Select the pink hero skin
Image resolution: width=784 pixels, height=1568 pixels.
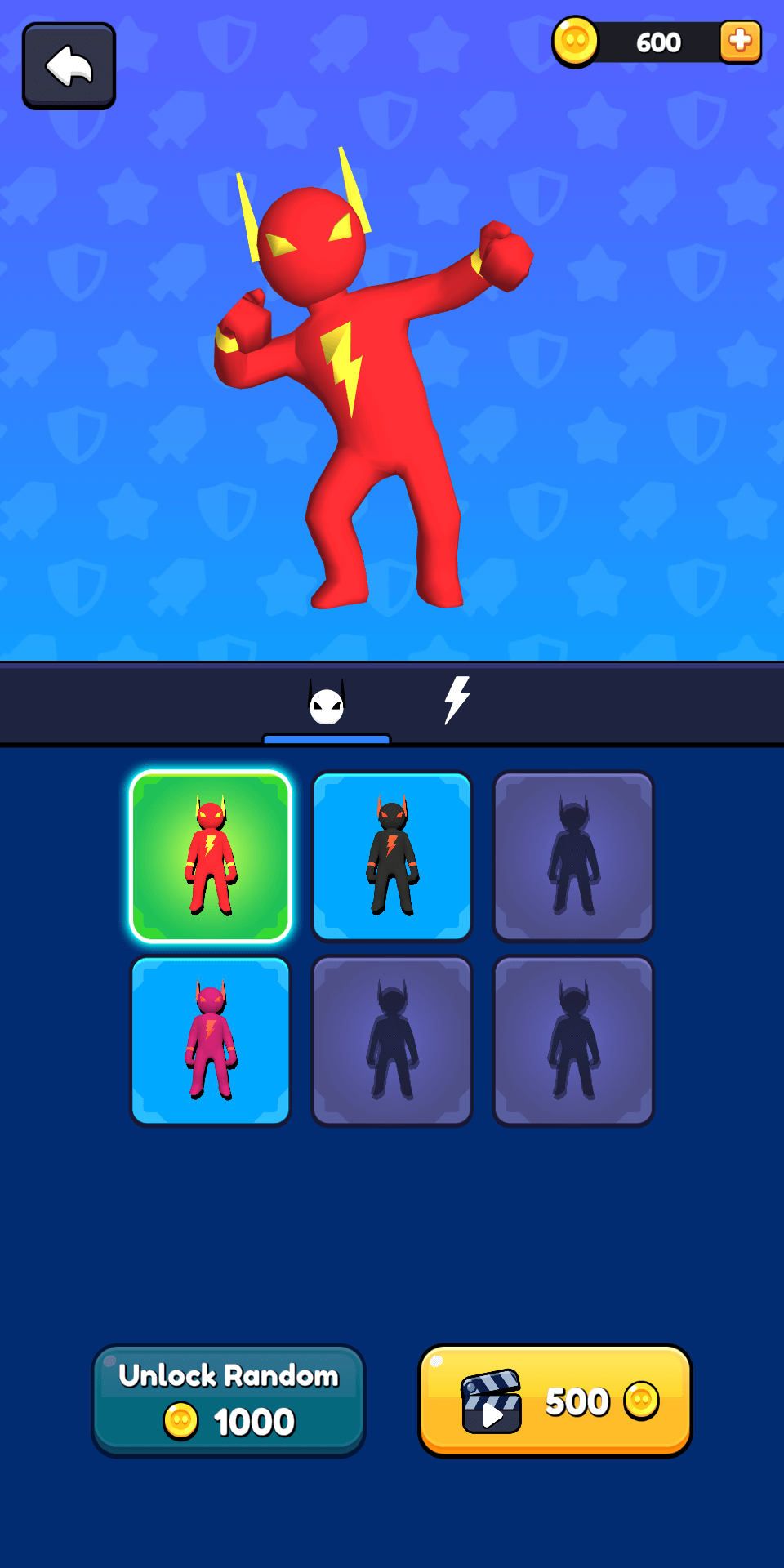tap(211, 1040)
